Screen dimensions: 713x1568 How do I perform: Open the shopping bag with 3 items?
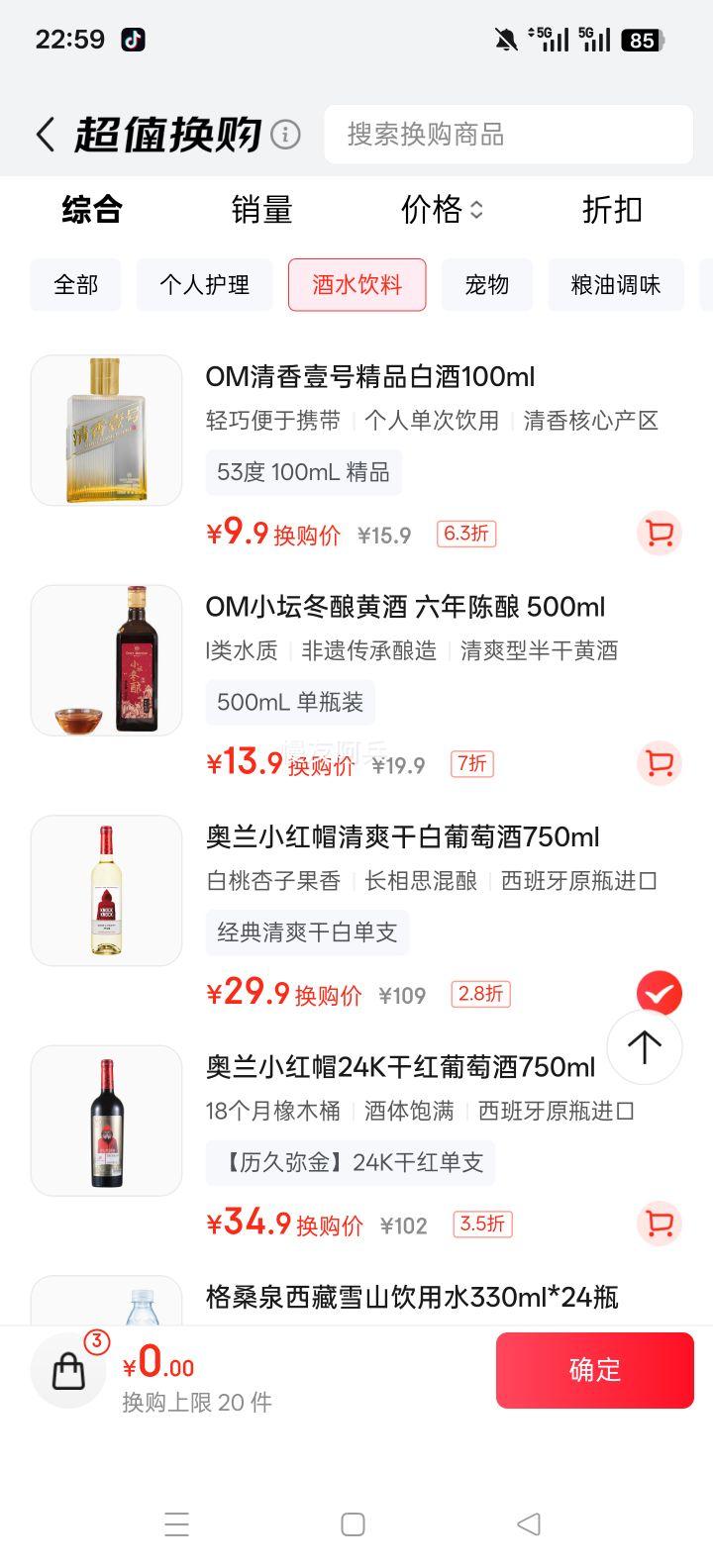69,1370
